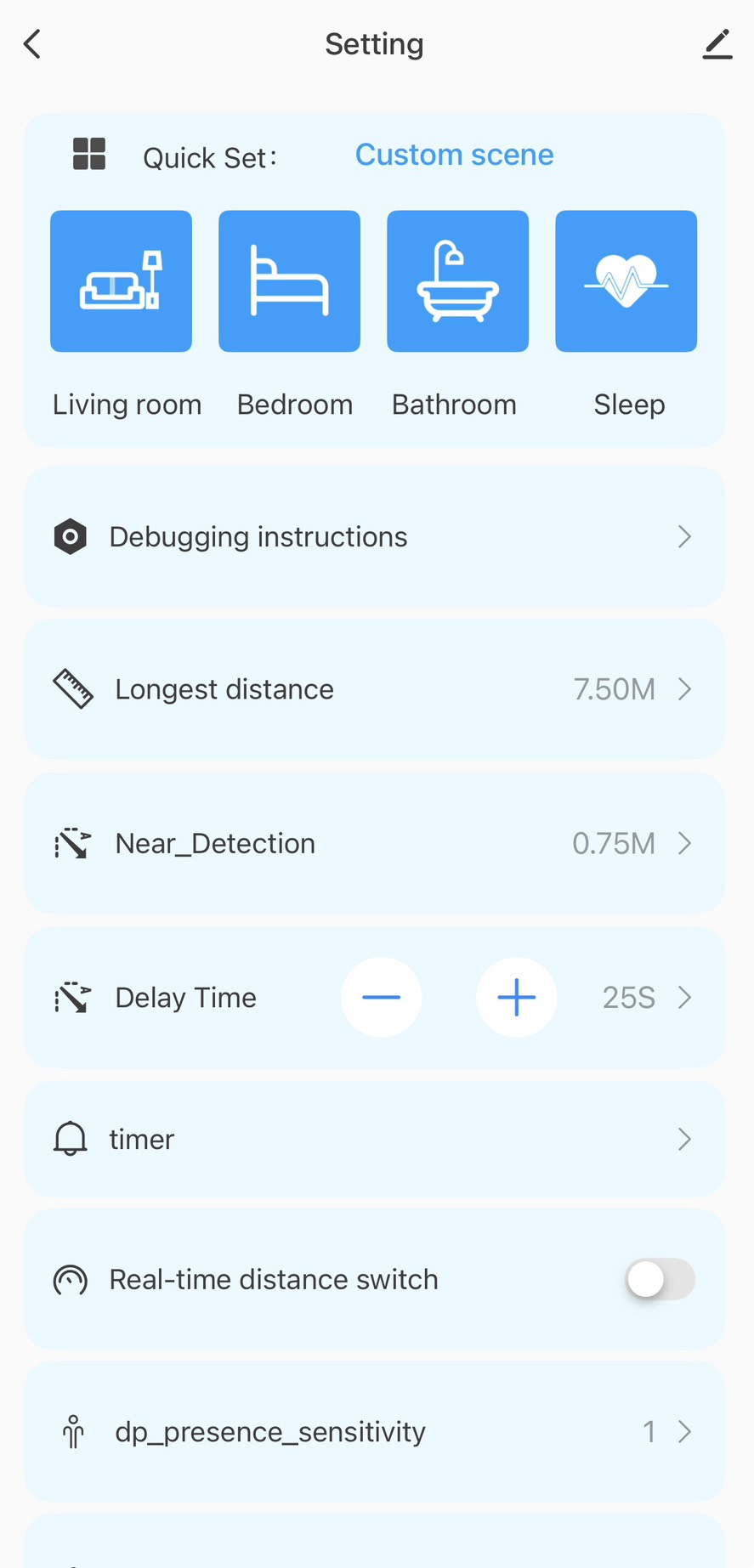Open the Longest distance setting
The height and width of the screenshot is (1568, 754).
[374, 689]
